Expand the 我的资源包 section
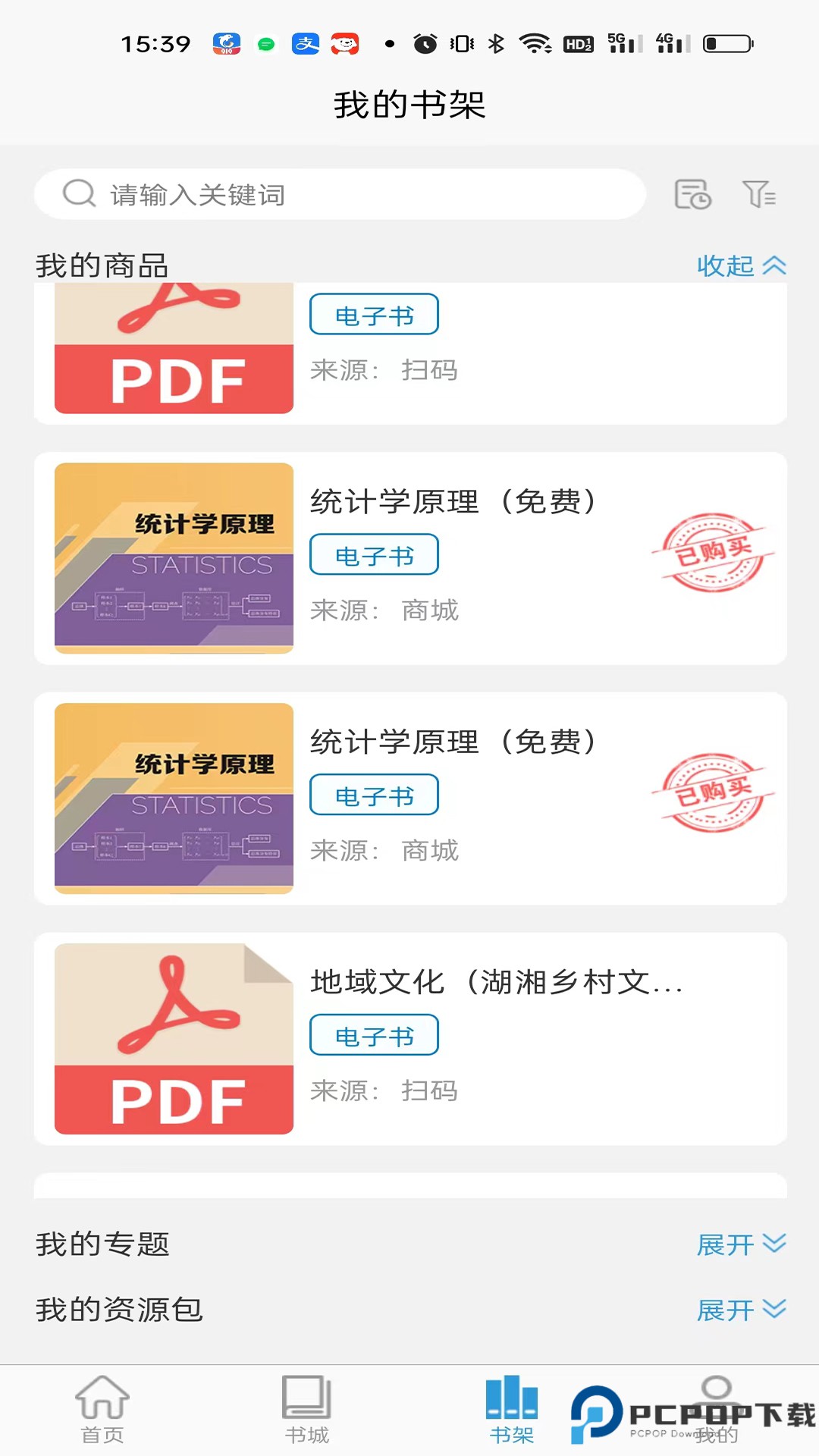 pos(743,1309)
